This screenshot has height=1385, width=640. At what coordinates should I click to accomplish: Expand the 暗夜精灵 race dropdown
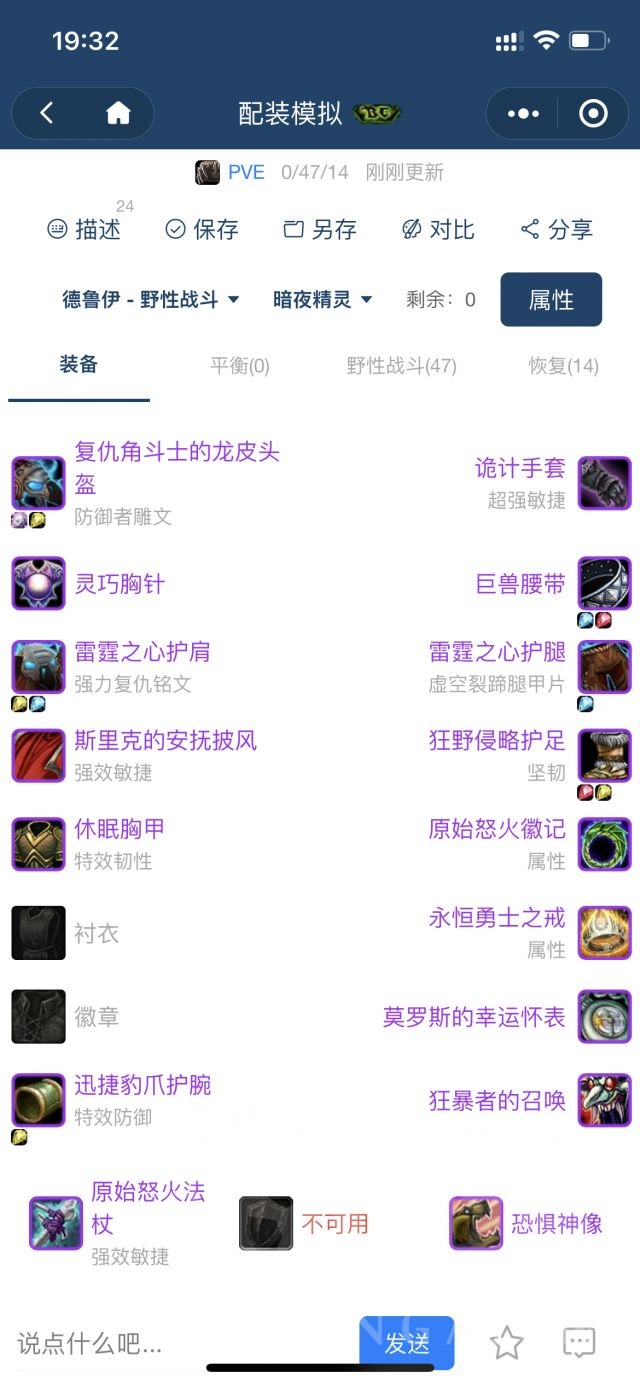[x=322, y=299]
